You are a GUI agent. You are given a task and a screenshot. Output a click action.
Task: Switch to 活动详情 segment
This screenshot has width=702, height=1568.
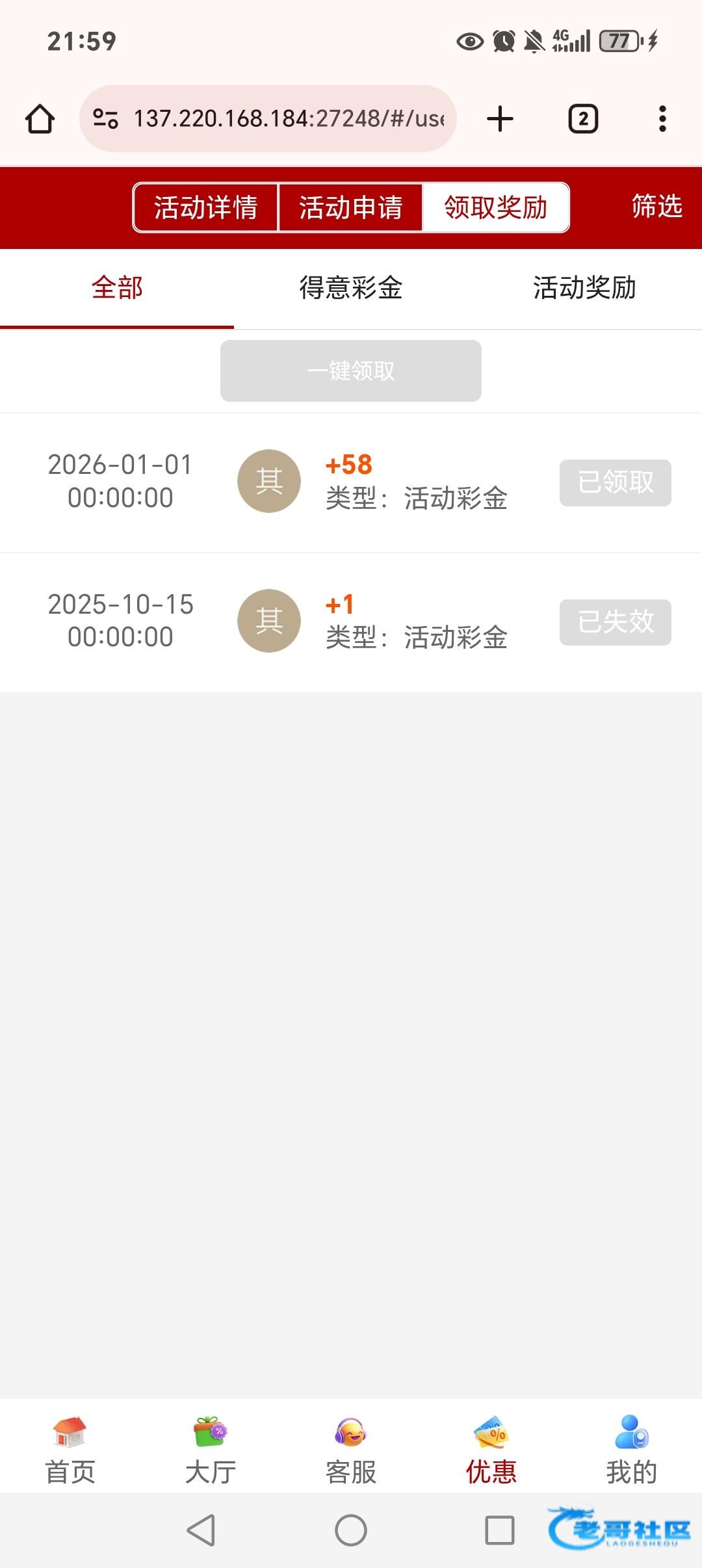coord(205,207)
